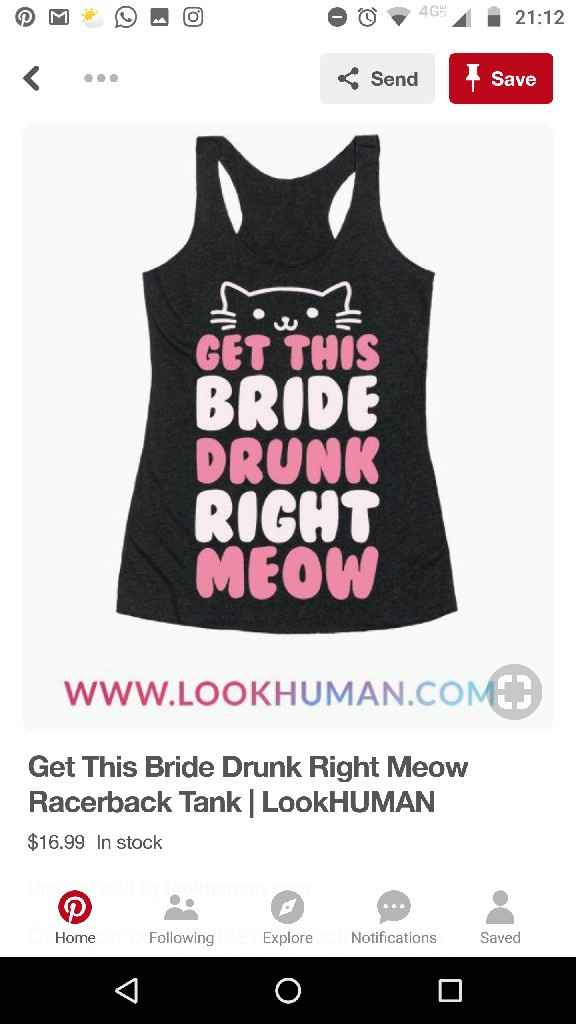Save this pin with the red Save button
The height and width of the screenshot is (1024, 576).
(501, 78)
